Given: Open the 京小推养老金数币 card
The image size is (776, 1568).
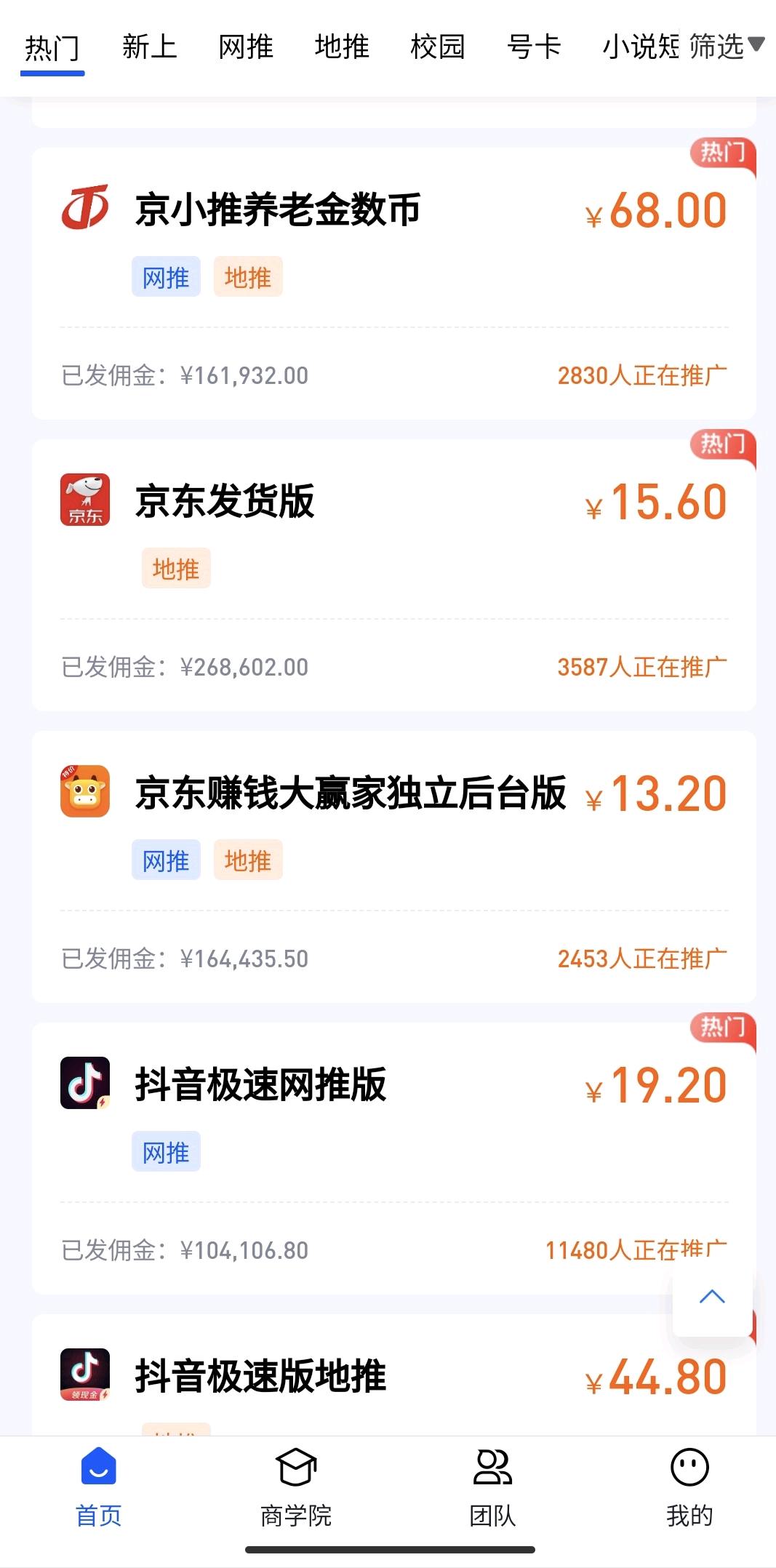Looking at the screenshot, I should tap(393, 284).
